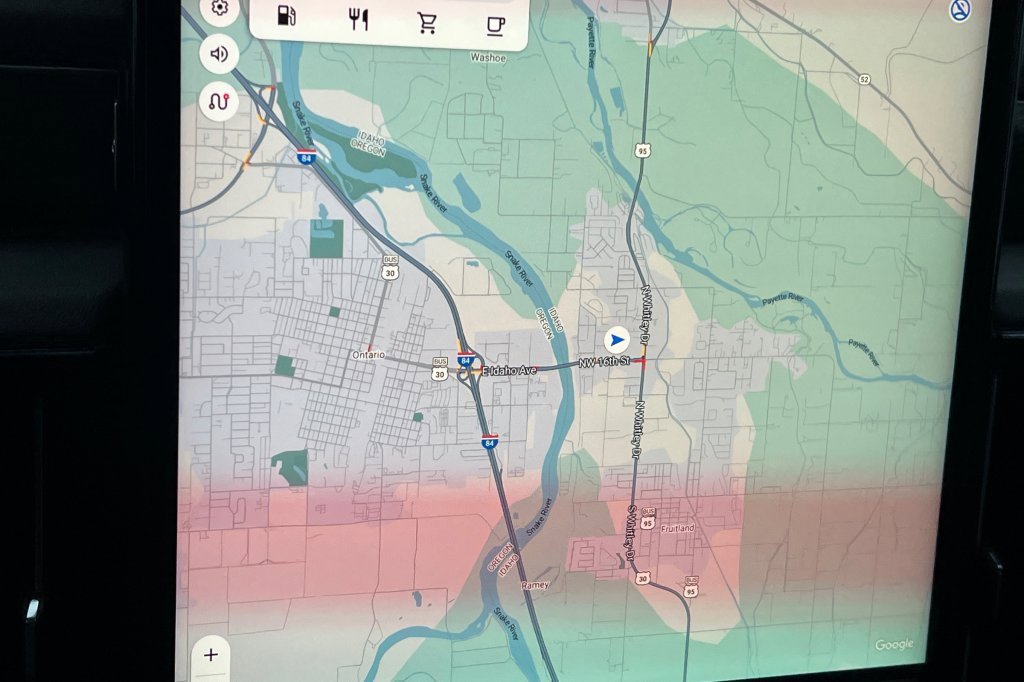Zoom in with the plus button
The image size is (1024, 682).
click(x=211, y=655)
